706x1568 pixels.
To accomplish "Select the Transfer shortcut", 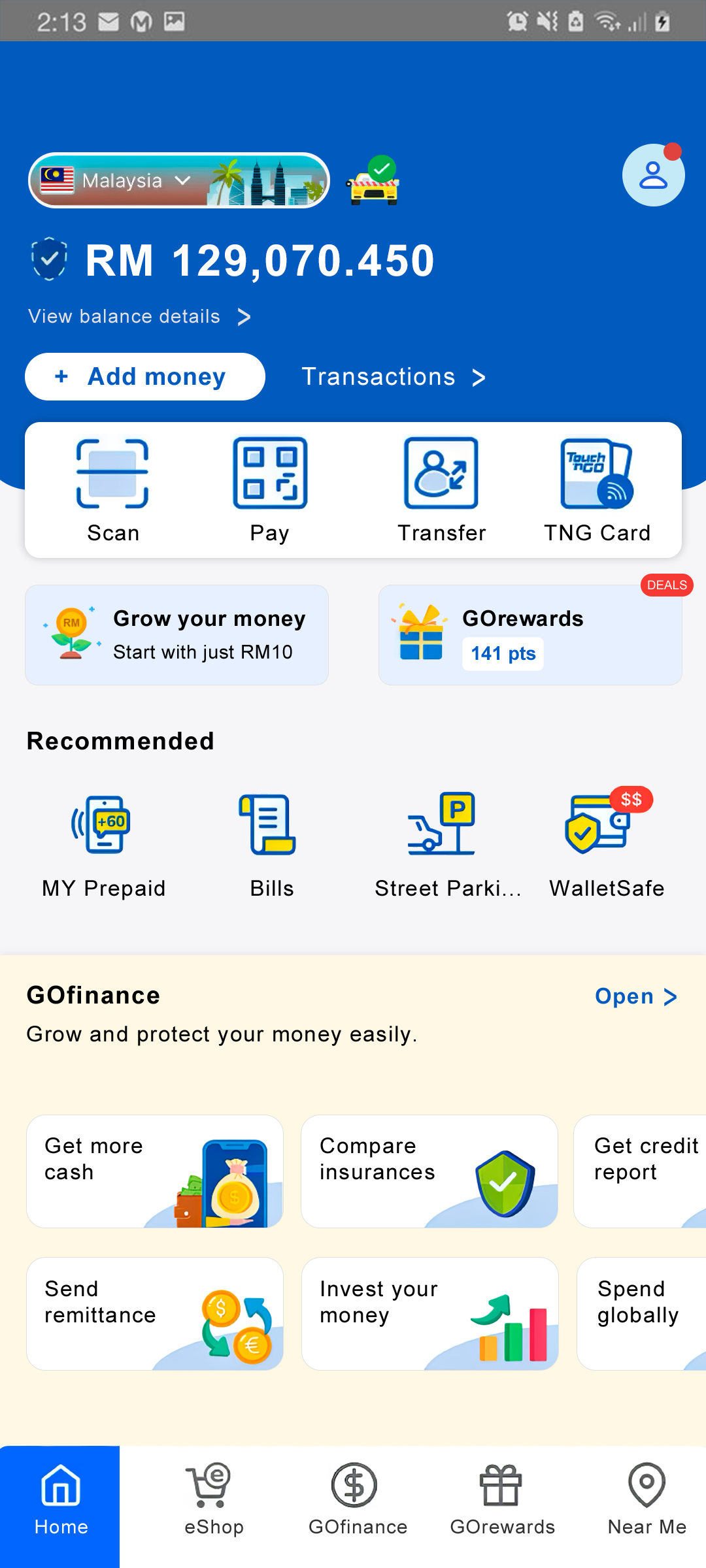I will (441, 490).
